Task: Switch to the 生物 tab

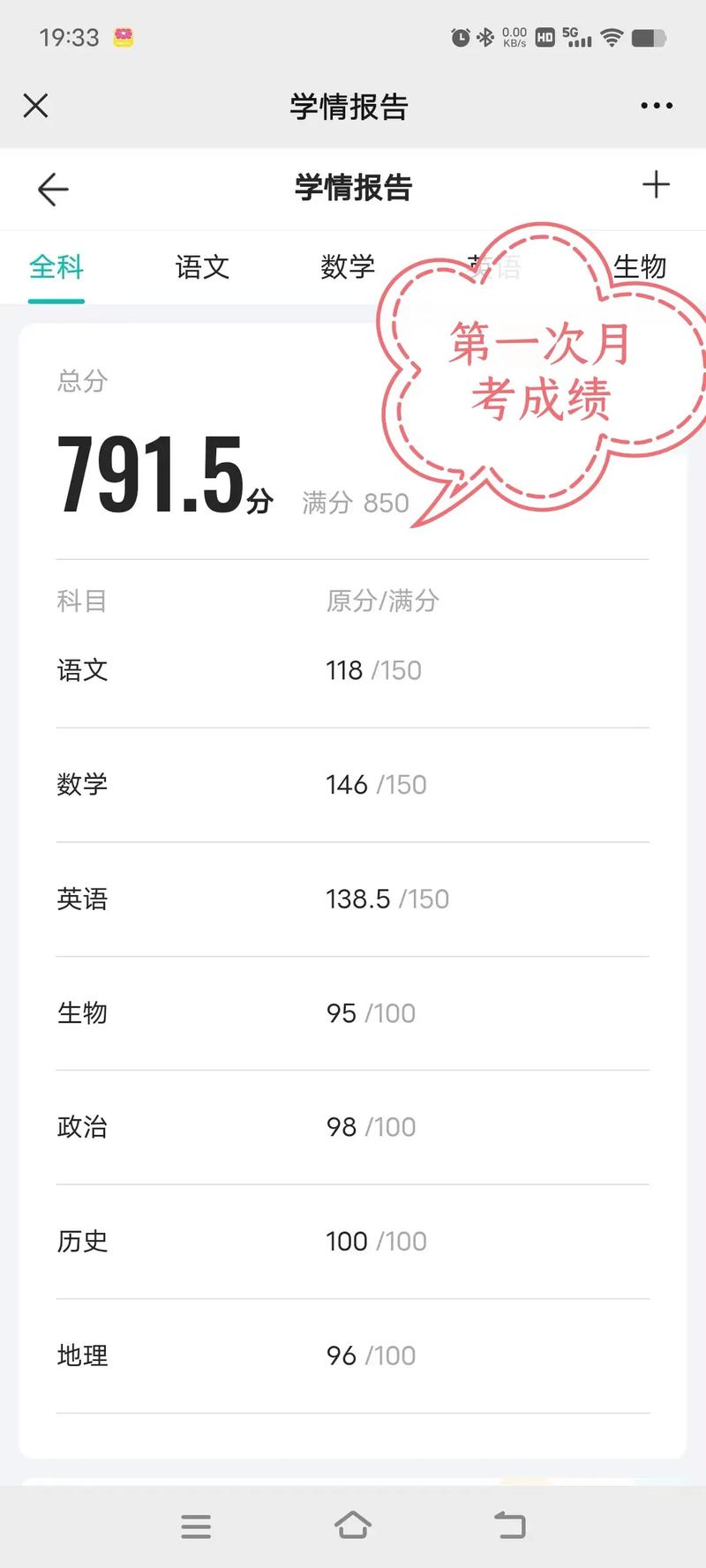Action: pyautogui.click(x=640, y=266)
